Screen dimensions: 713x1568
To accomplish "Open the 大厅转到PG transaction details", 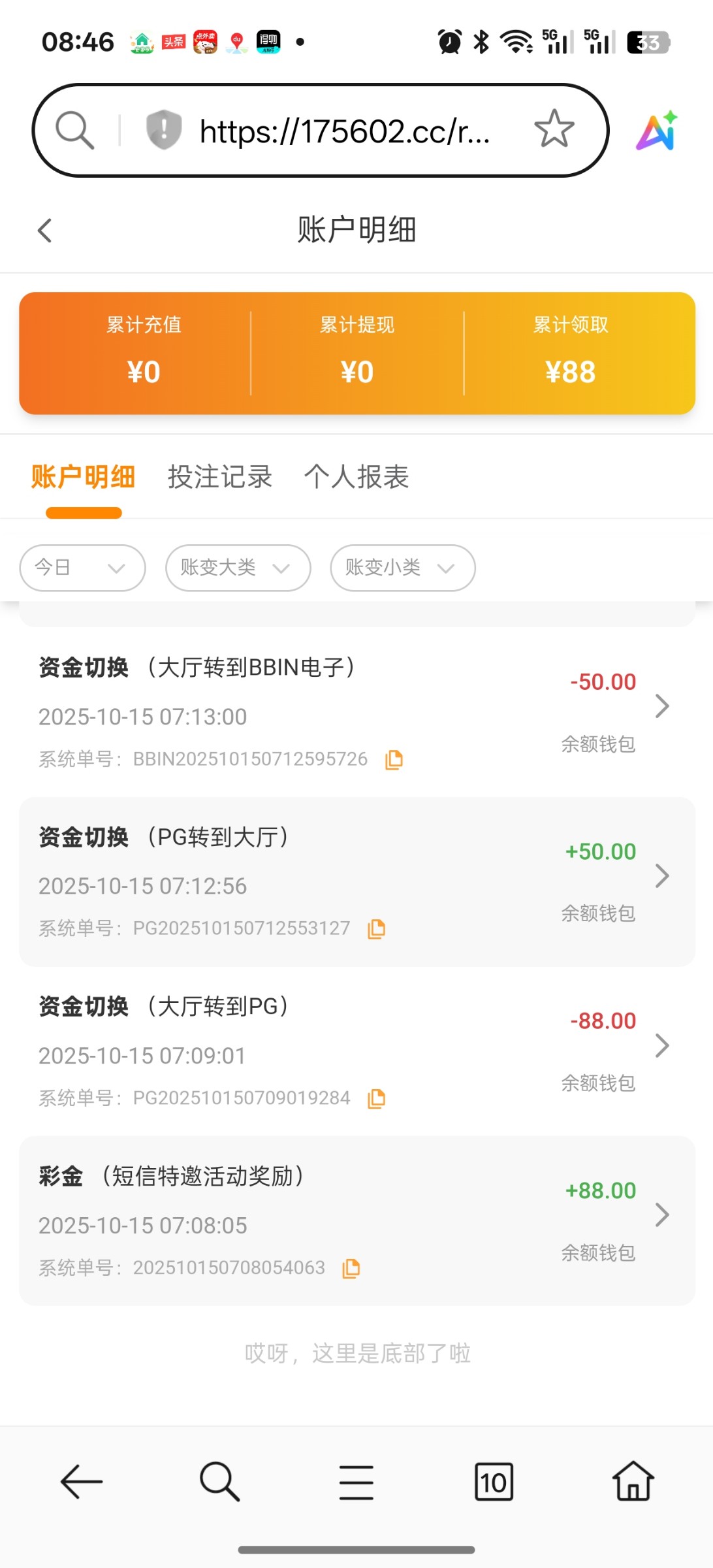I will (x=661, y=1045).
